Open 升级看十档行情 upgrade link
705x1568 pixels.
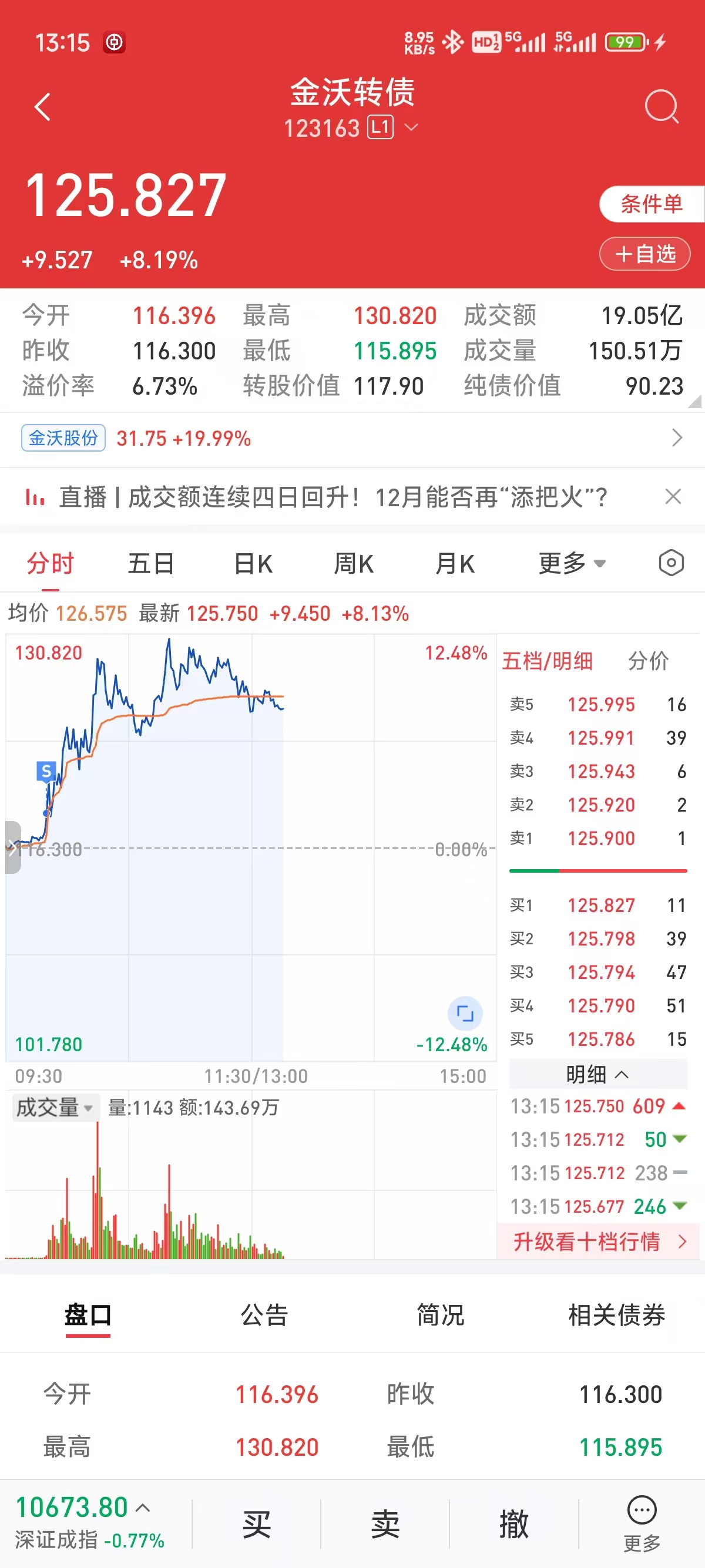point(599,1241)
